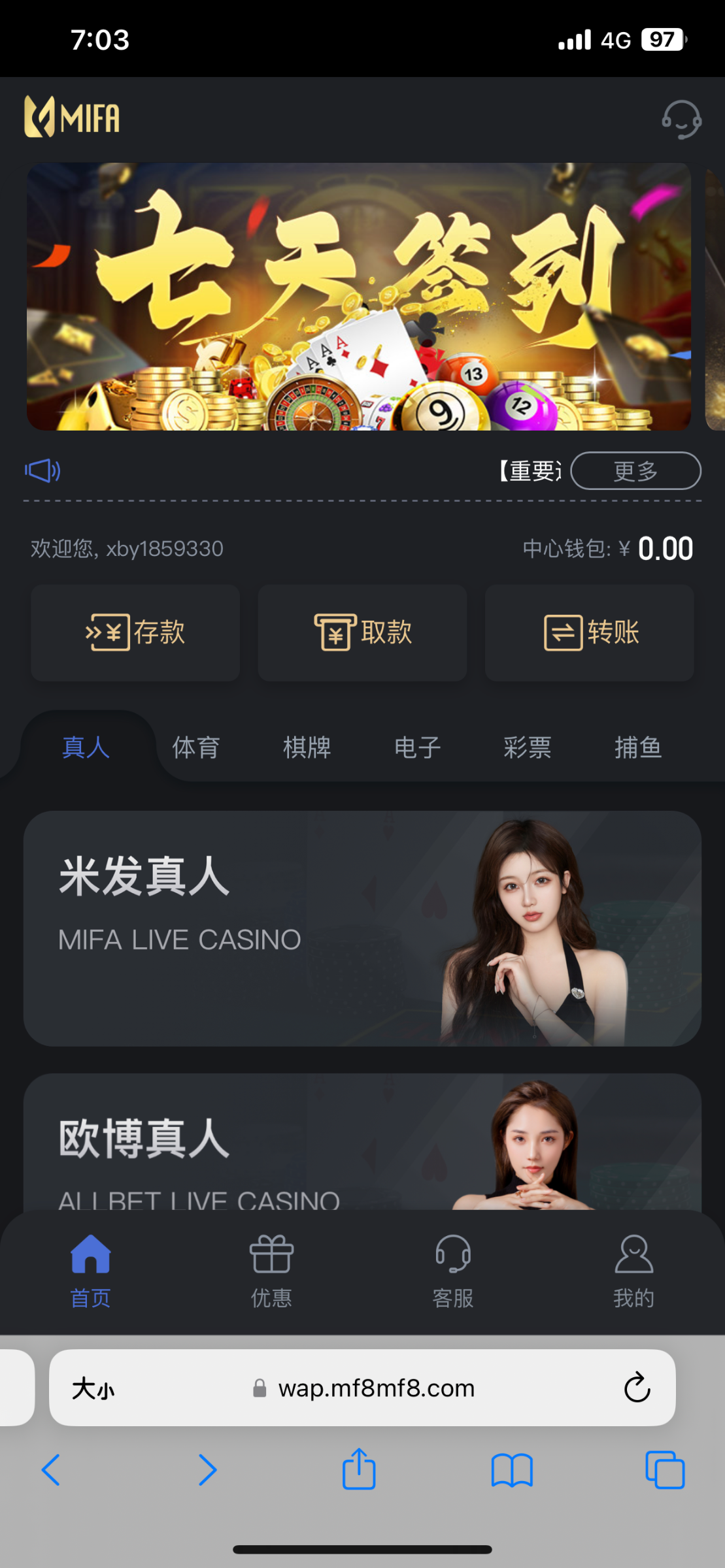725x1568 pixels.
Task: Switch to the 体育 category tab
Action: [195, 747]
